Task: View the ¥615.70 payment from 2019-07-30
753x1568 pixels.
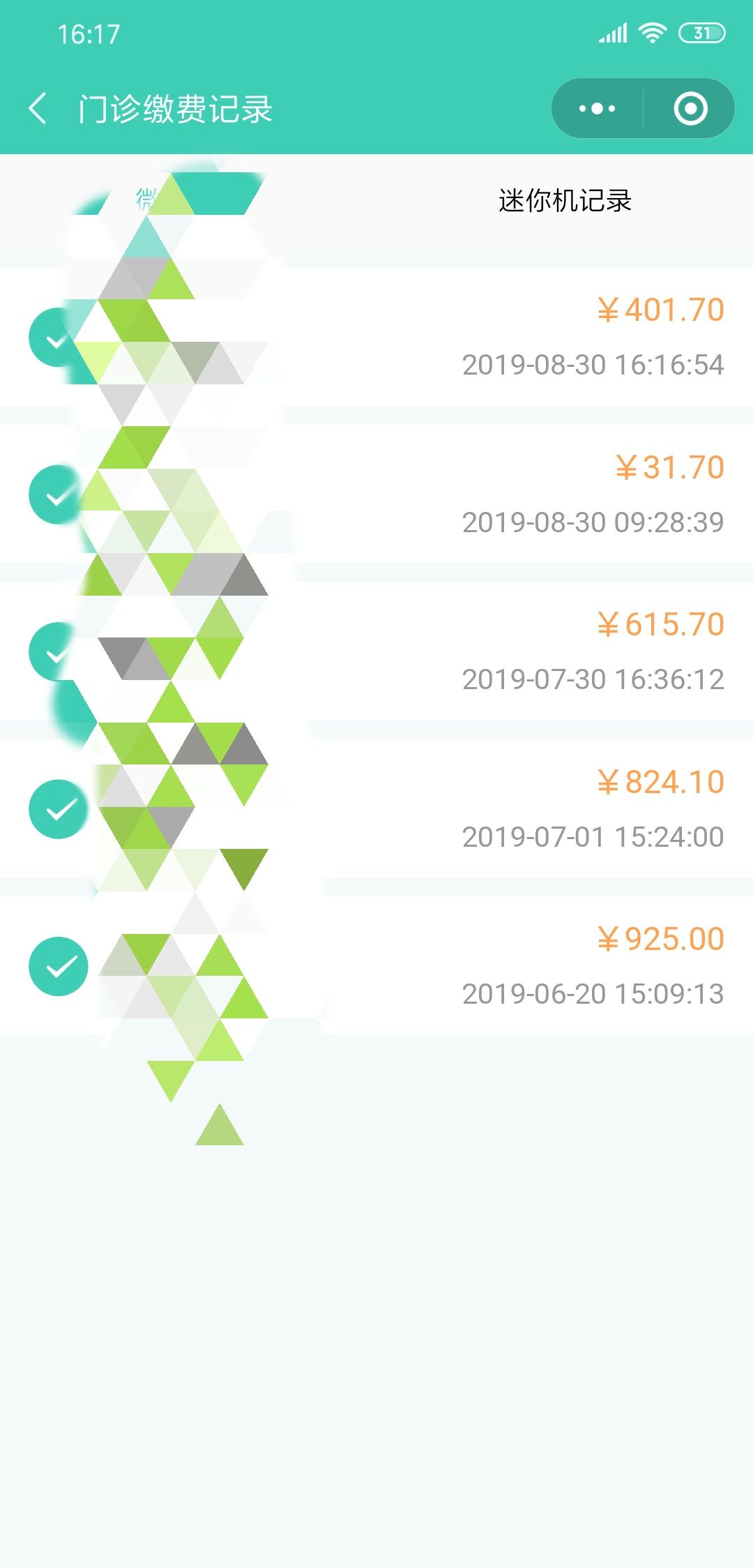Action: pos(376,651)
